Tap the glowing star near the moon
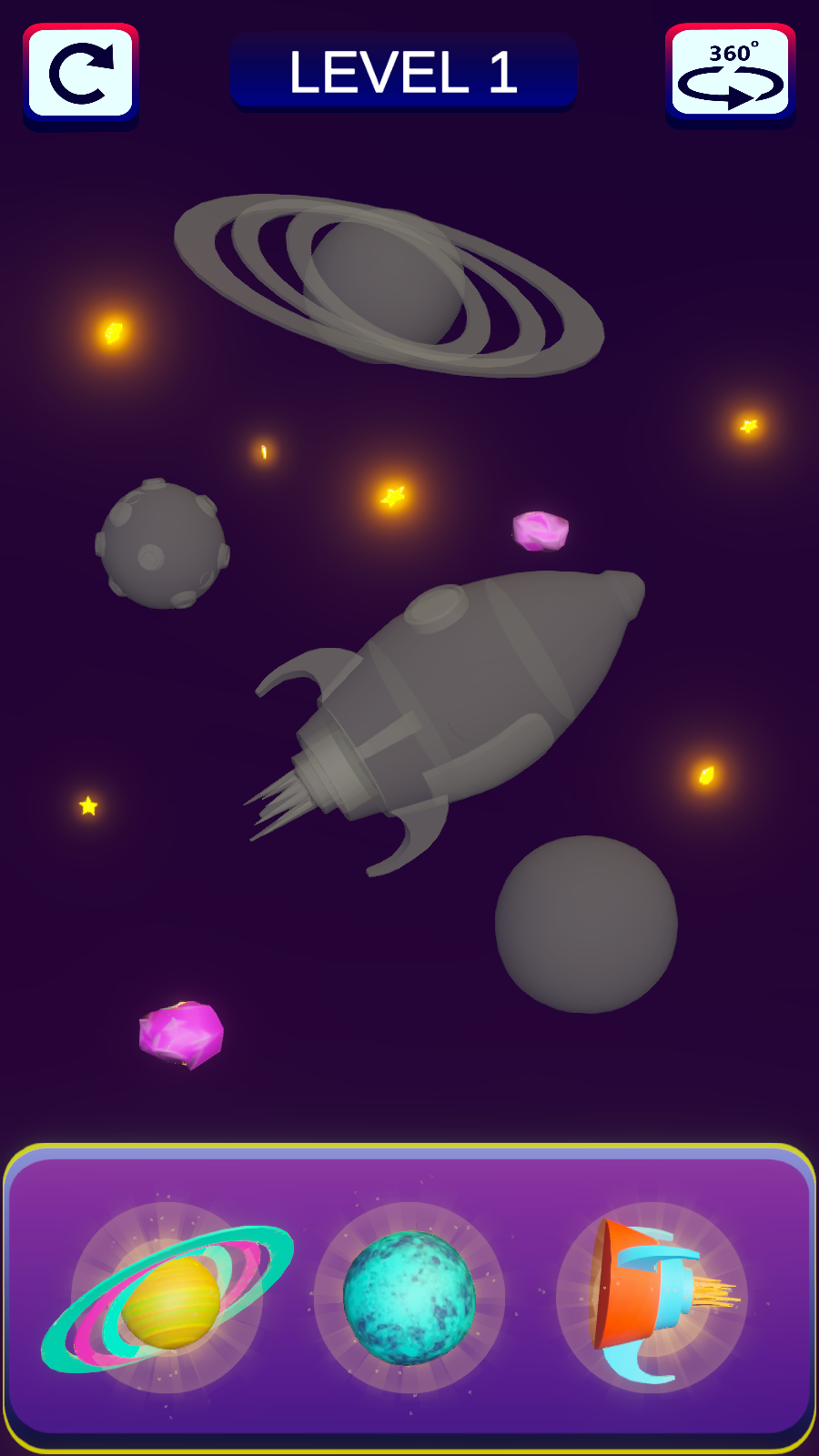819x1456 pixels. pyautogui.click(x=391, y=497)
